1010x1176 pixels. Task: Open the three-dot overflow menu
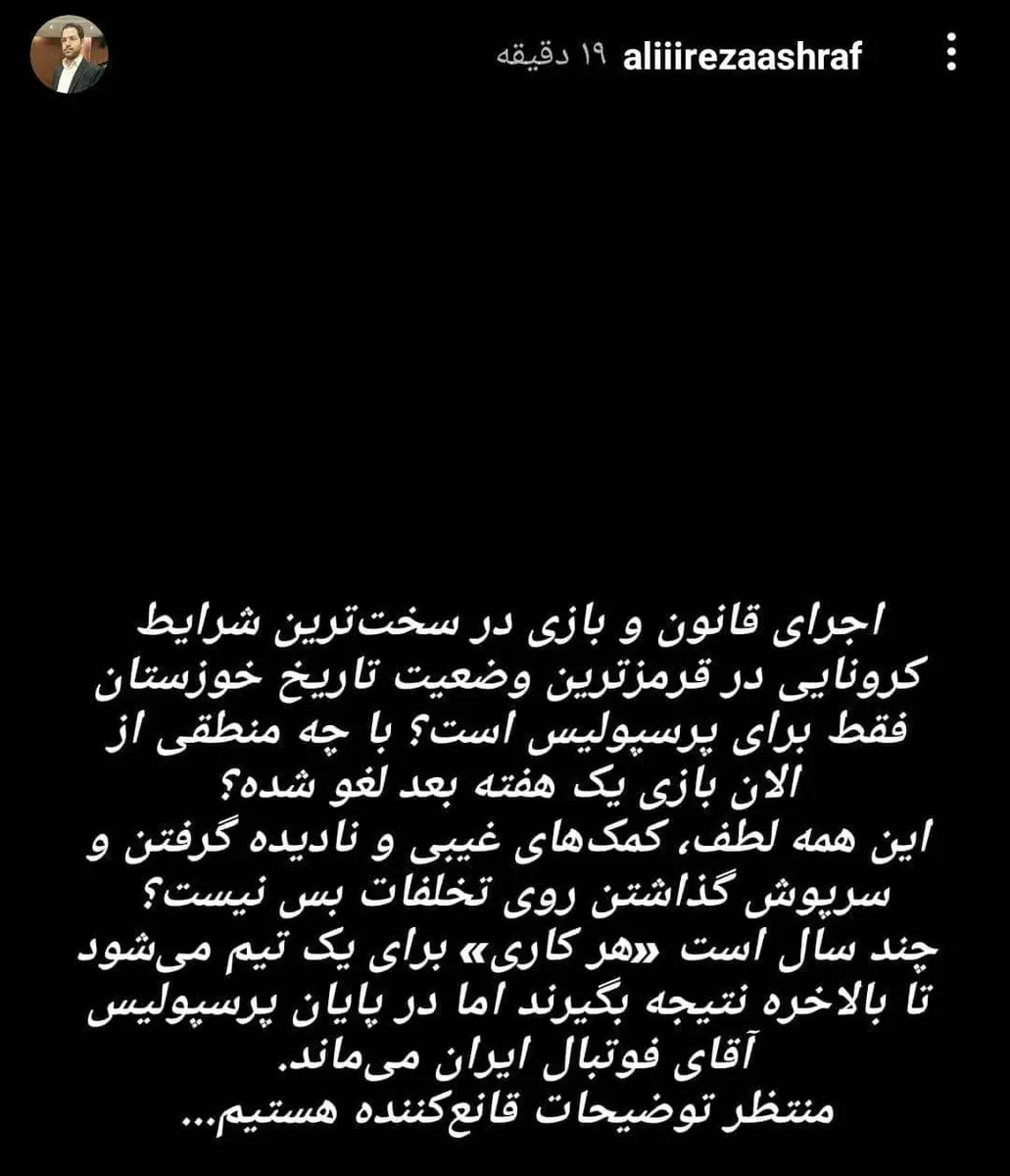coord(951,52)
